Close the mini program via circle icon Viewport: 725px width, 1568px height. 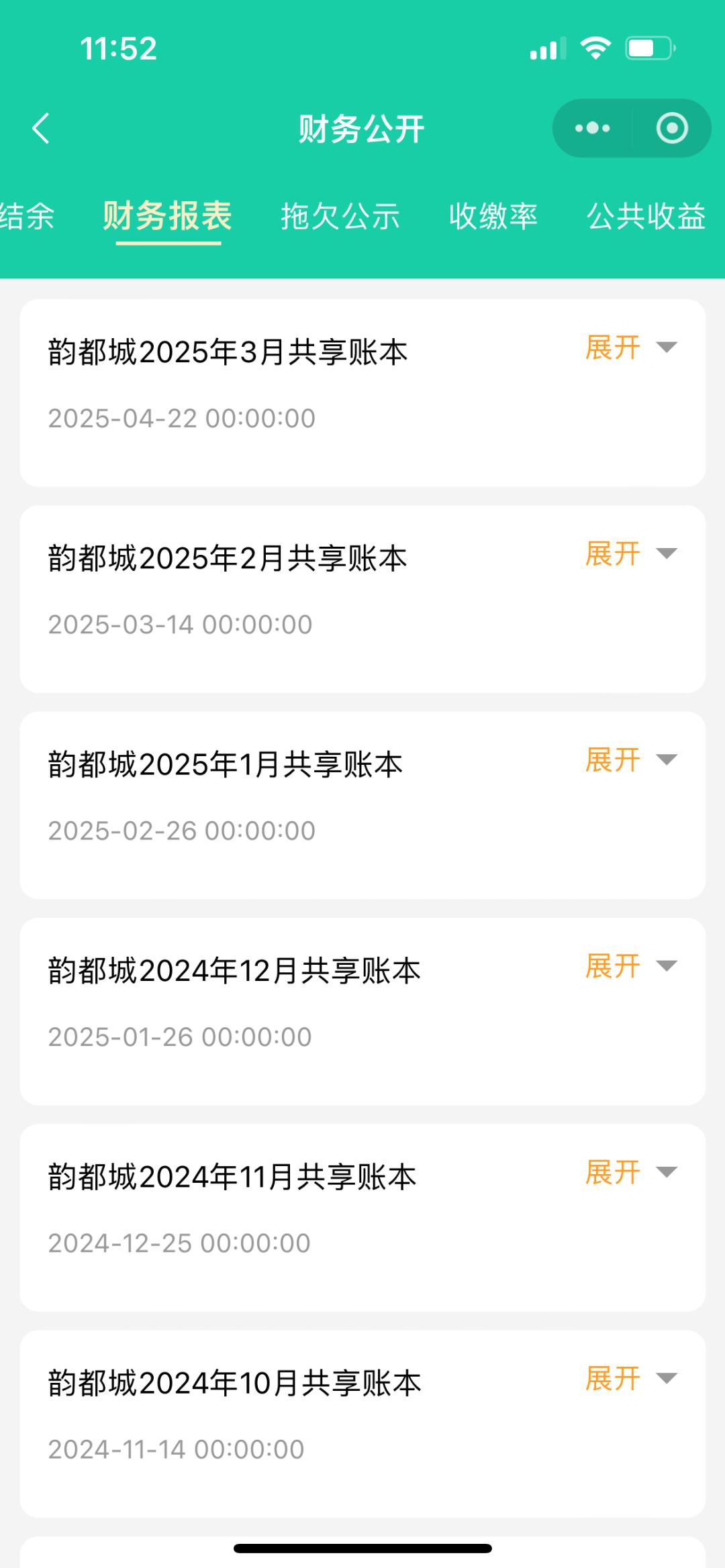pyautogui.click(x=671, y=128)
